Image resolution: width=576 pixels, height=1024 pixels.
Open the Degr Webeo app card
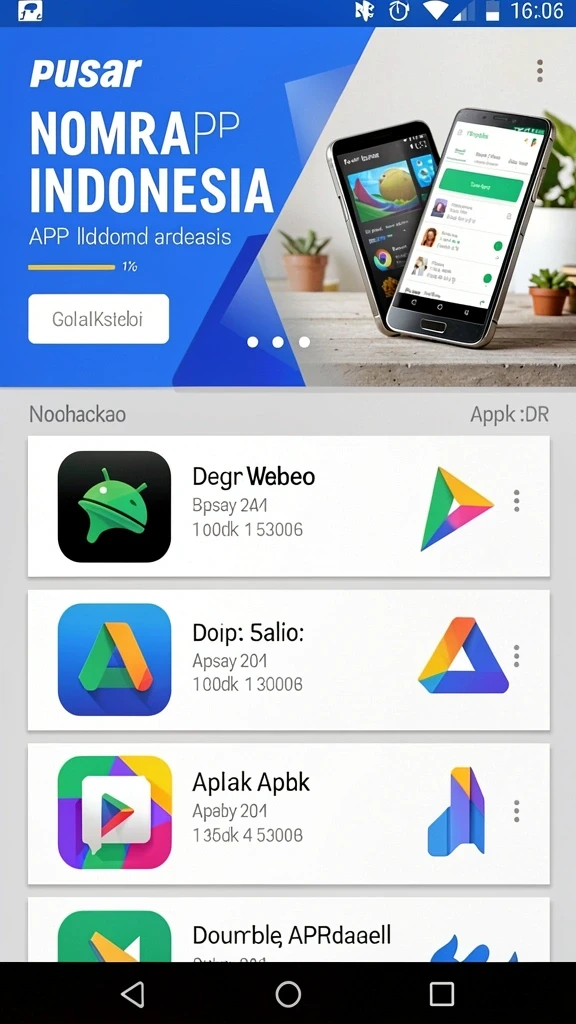pos(289,506)
